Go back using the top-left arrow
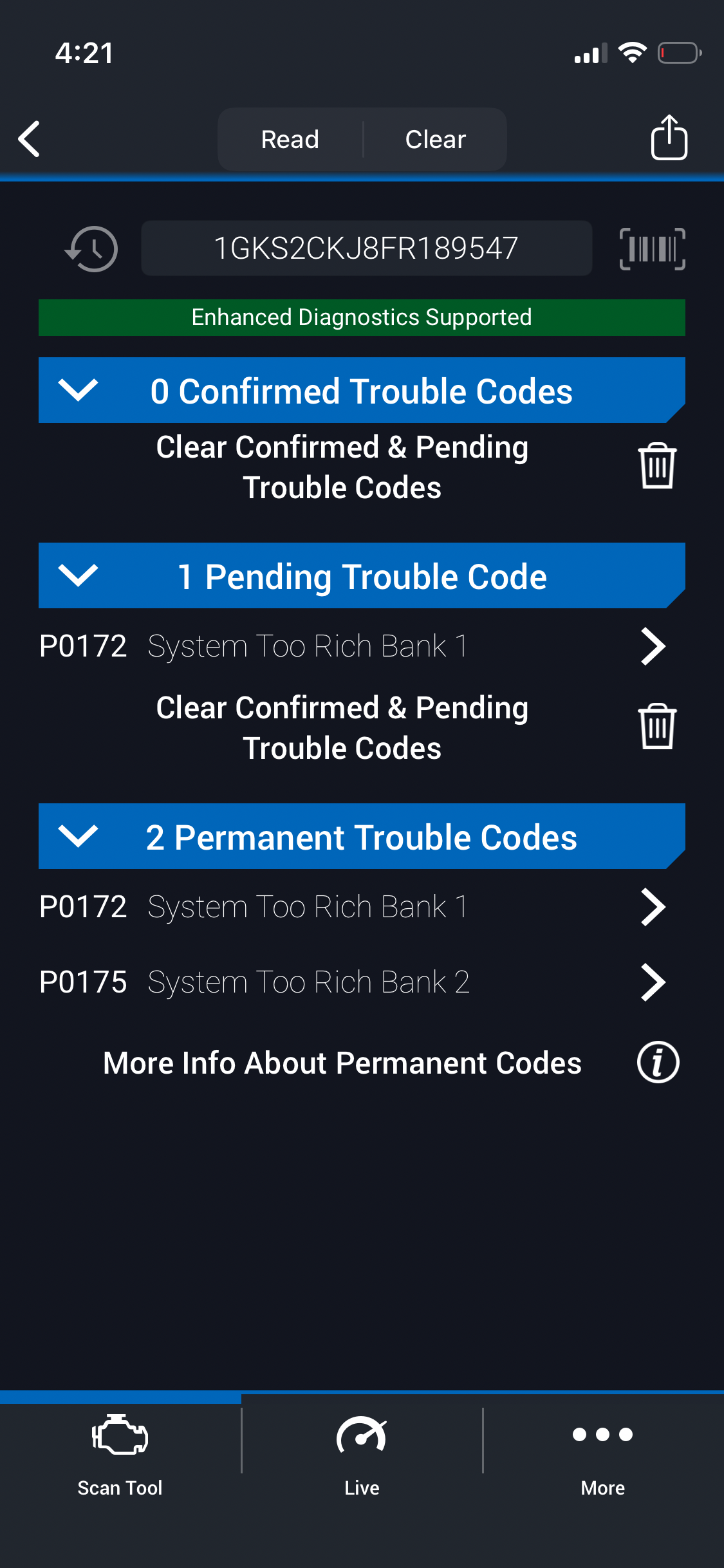Viewport: 724px width, 1568px height. tap(30, 138)
